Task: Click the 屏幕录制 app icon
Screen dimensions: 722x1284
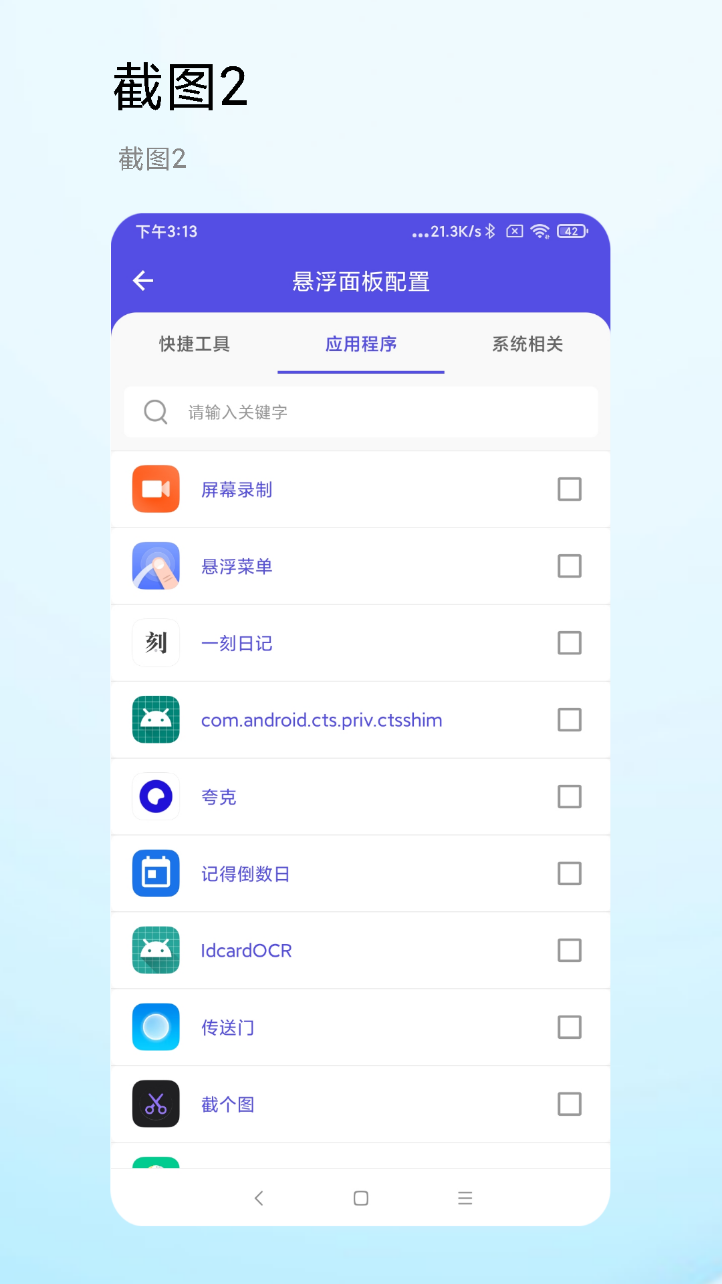Action: [155, 489]
